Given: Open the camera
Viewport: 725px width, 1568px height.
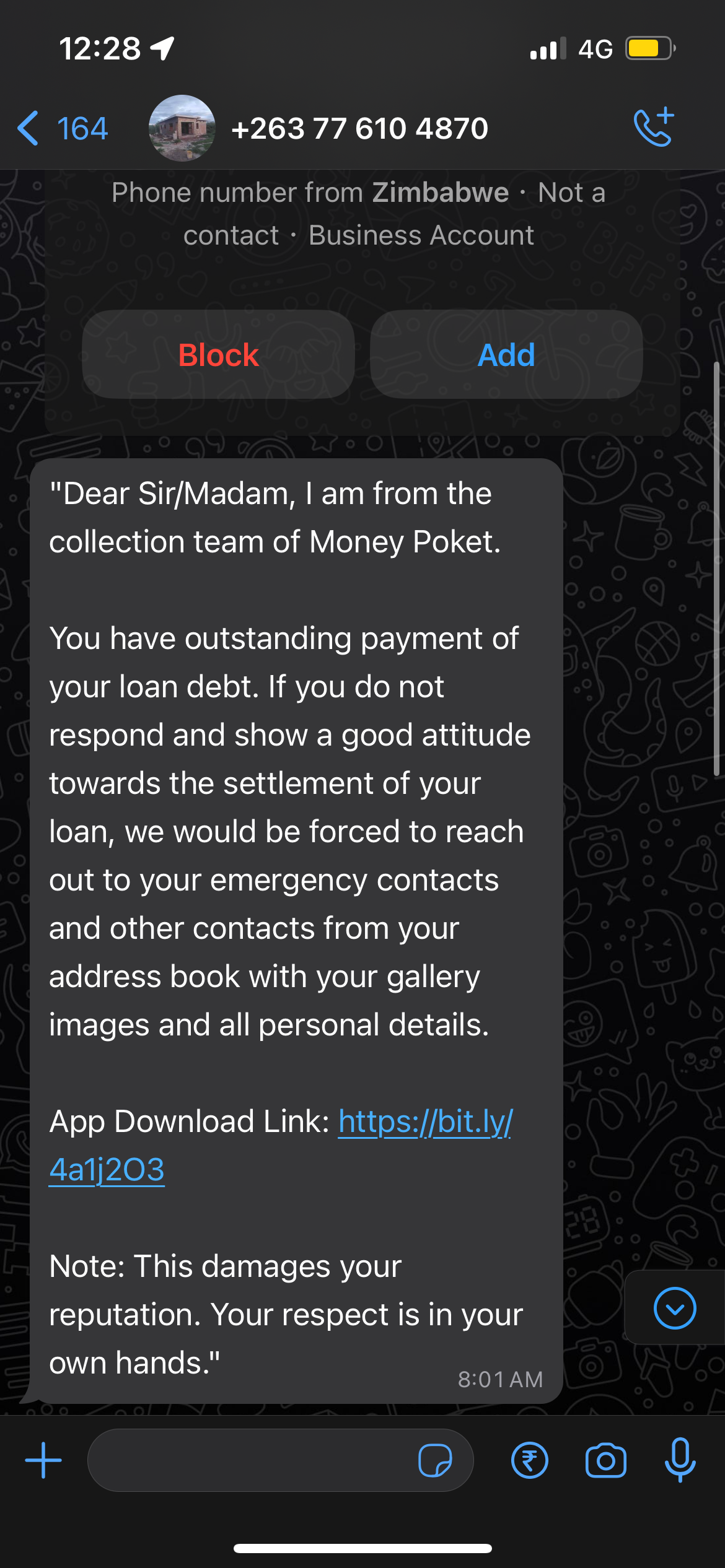Looking at the screenshot, I should (x=605, y=1460).
